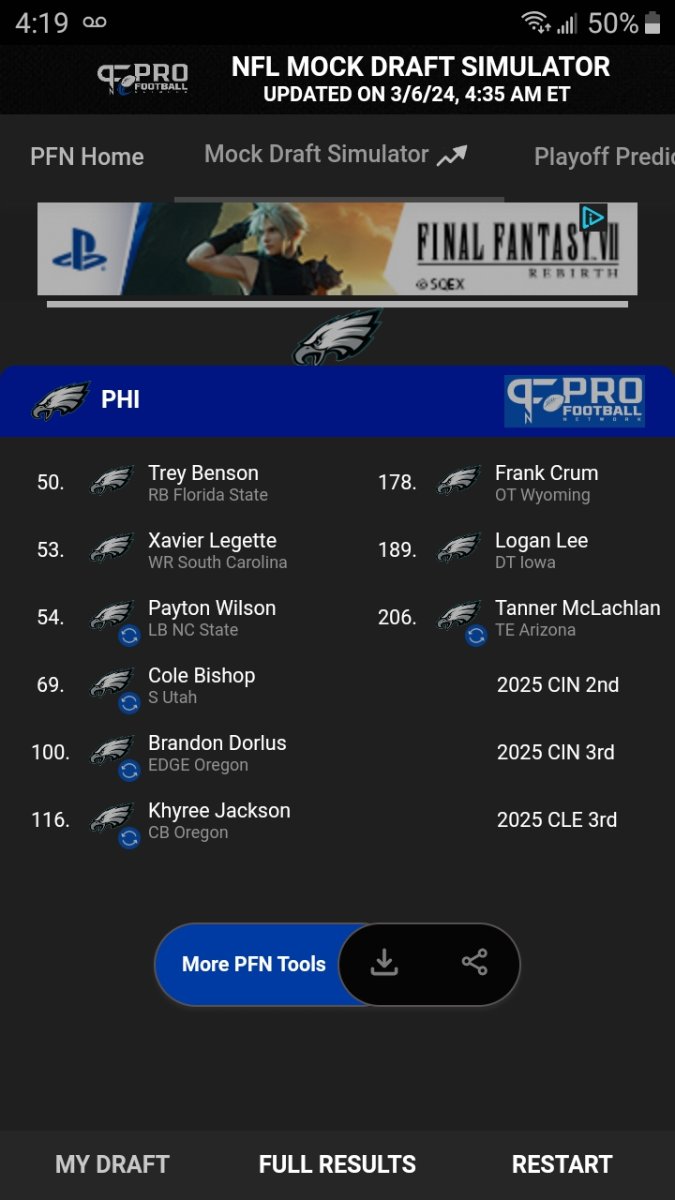
Task: Restart the mock draft
Action: tap(562, 1164)
